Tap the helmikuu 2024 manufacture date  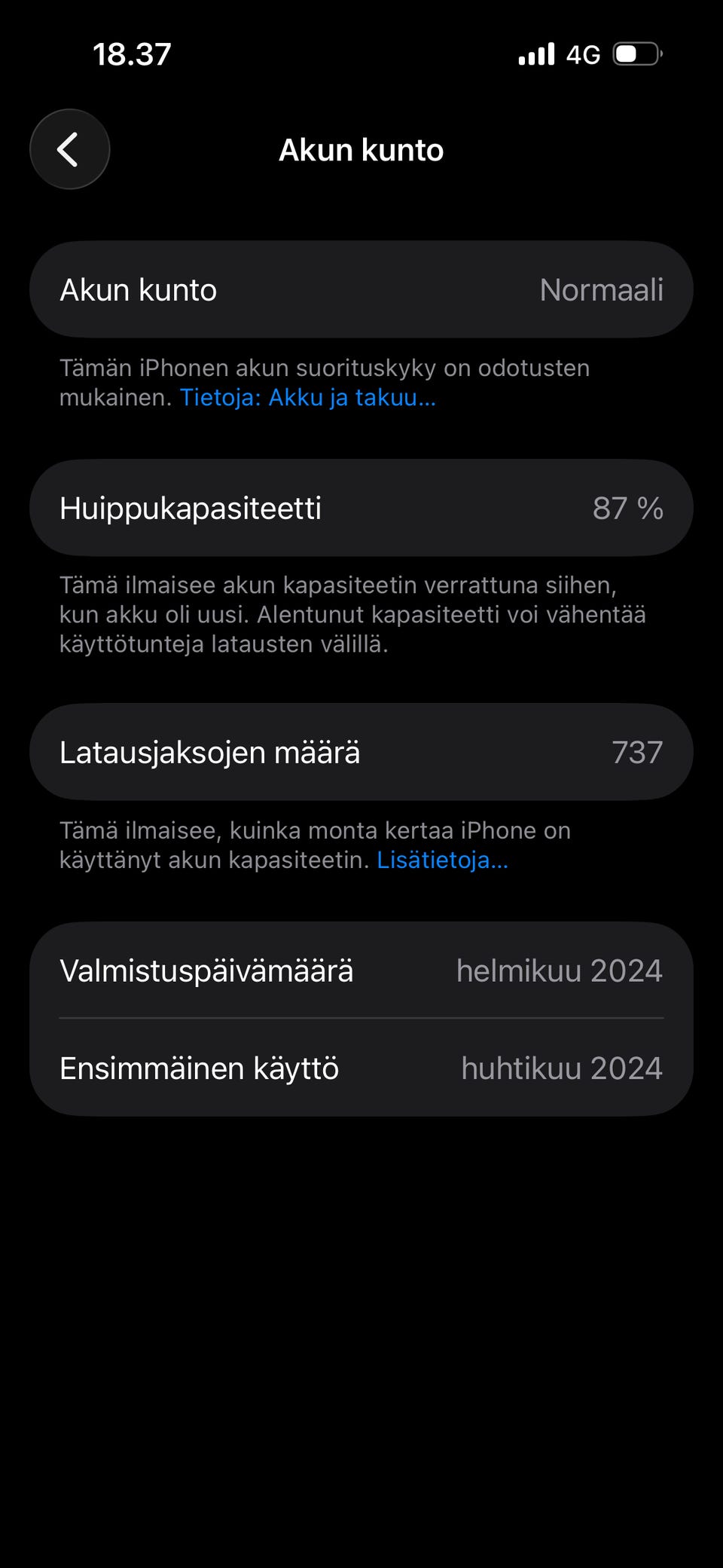point(560,970)
